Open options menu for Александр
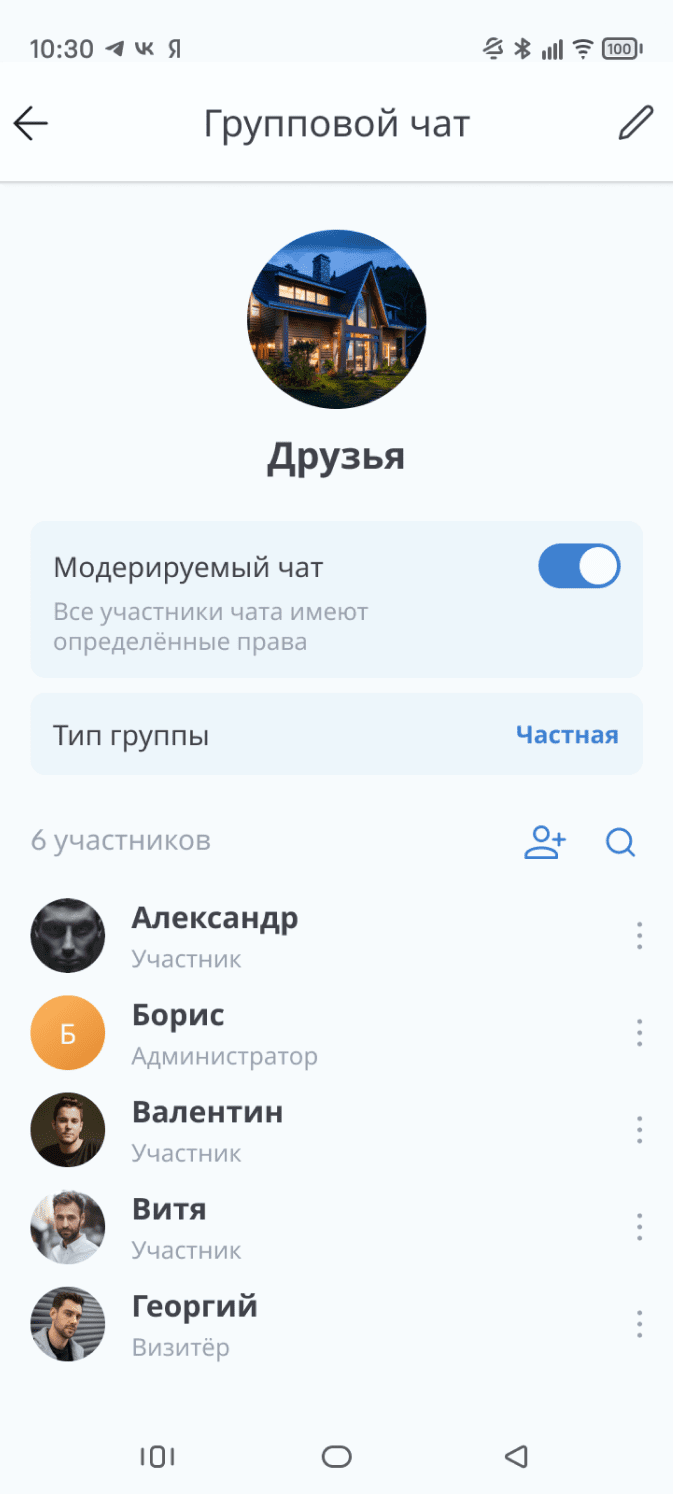 [x=639, y=936]
